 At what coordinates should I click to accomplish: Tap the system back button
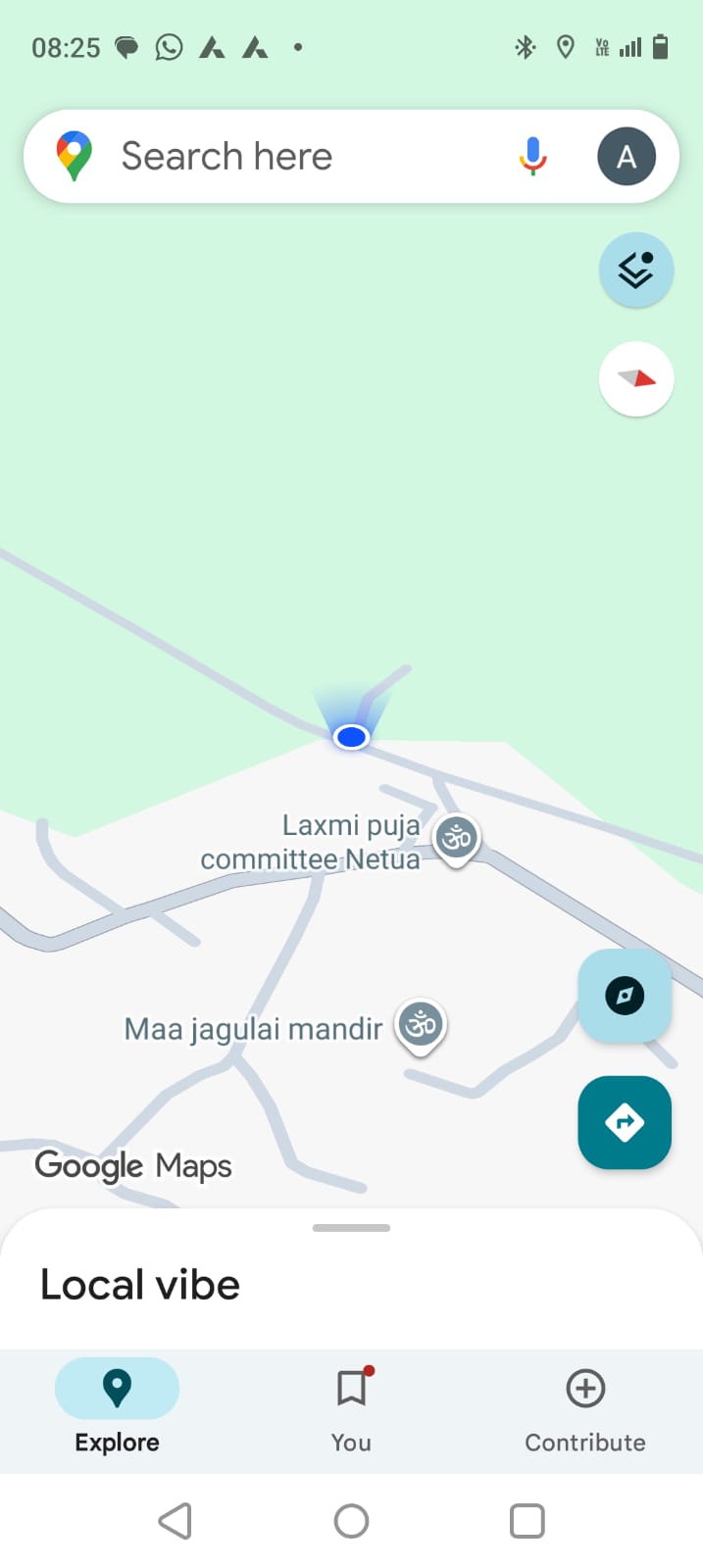176,1521
